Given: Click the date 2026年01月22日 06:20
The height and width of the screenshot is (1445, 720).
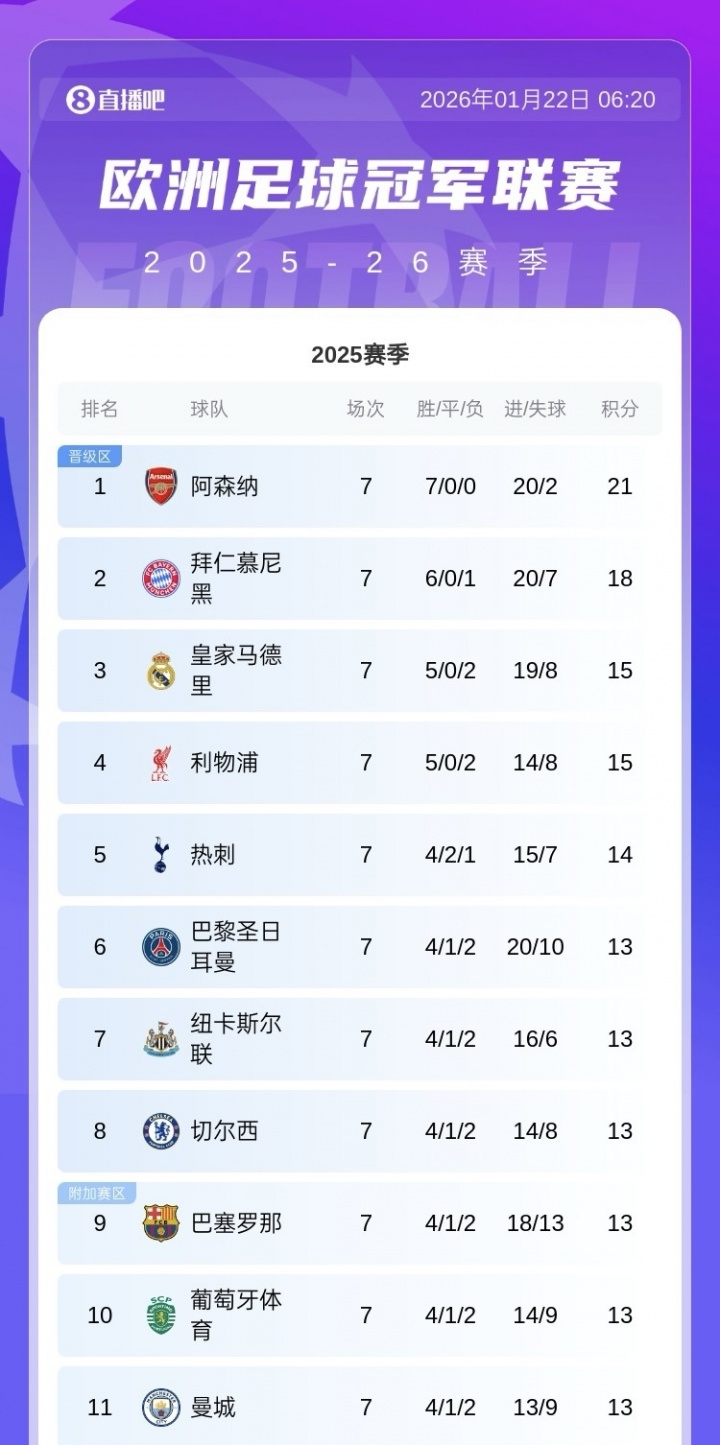Looking at the screenshot, I should click(x=536, y=99).
